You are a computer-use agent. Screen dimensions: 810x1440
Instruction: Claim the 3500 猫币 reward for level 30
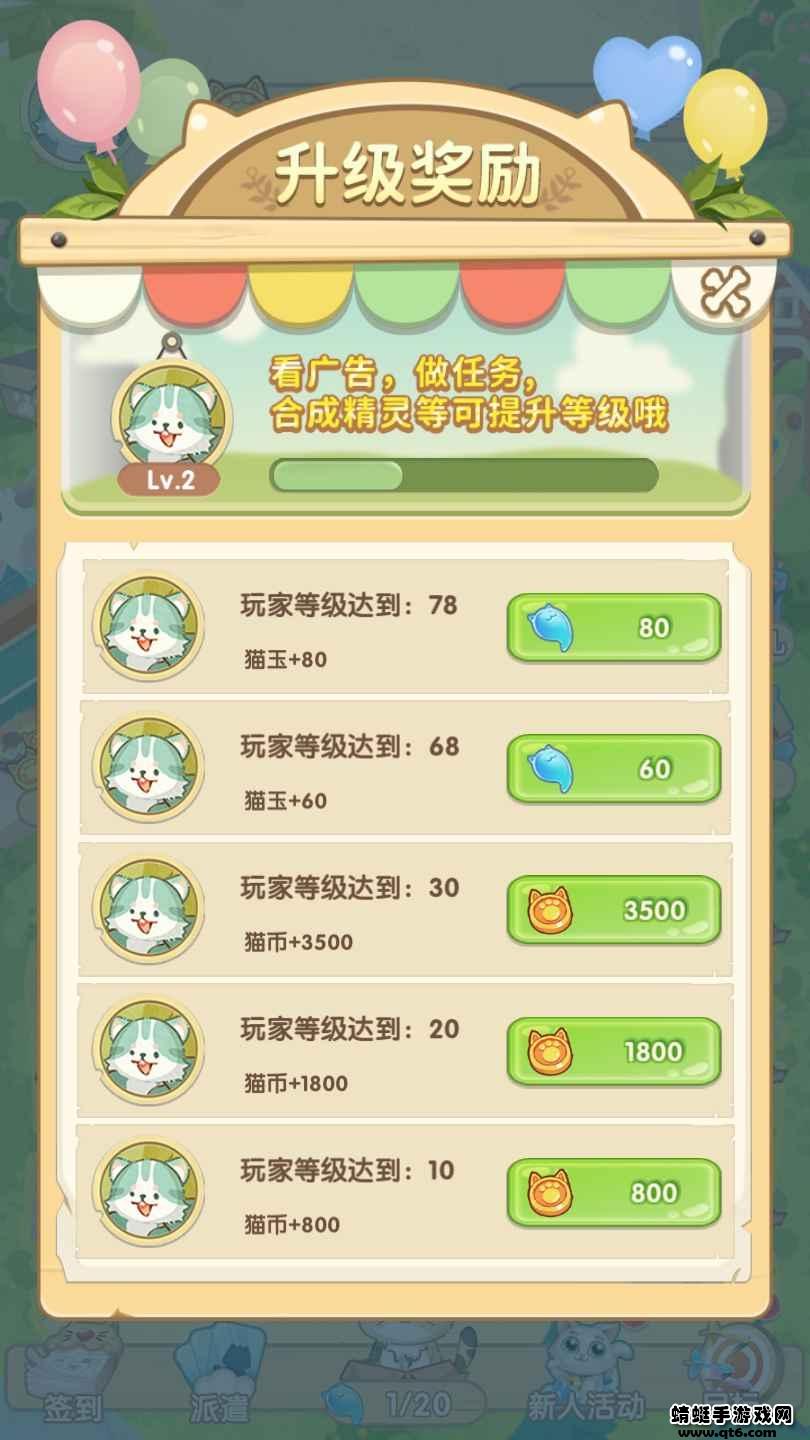pos(613,910)
